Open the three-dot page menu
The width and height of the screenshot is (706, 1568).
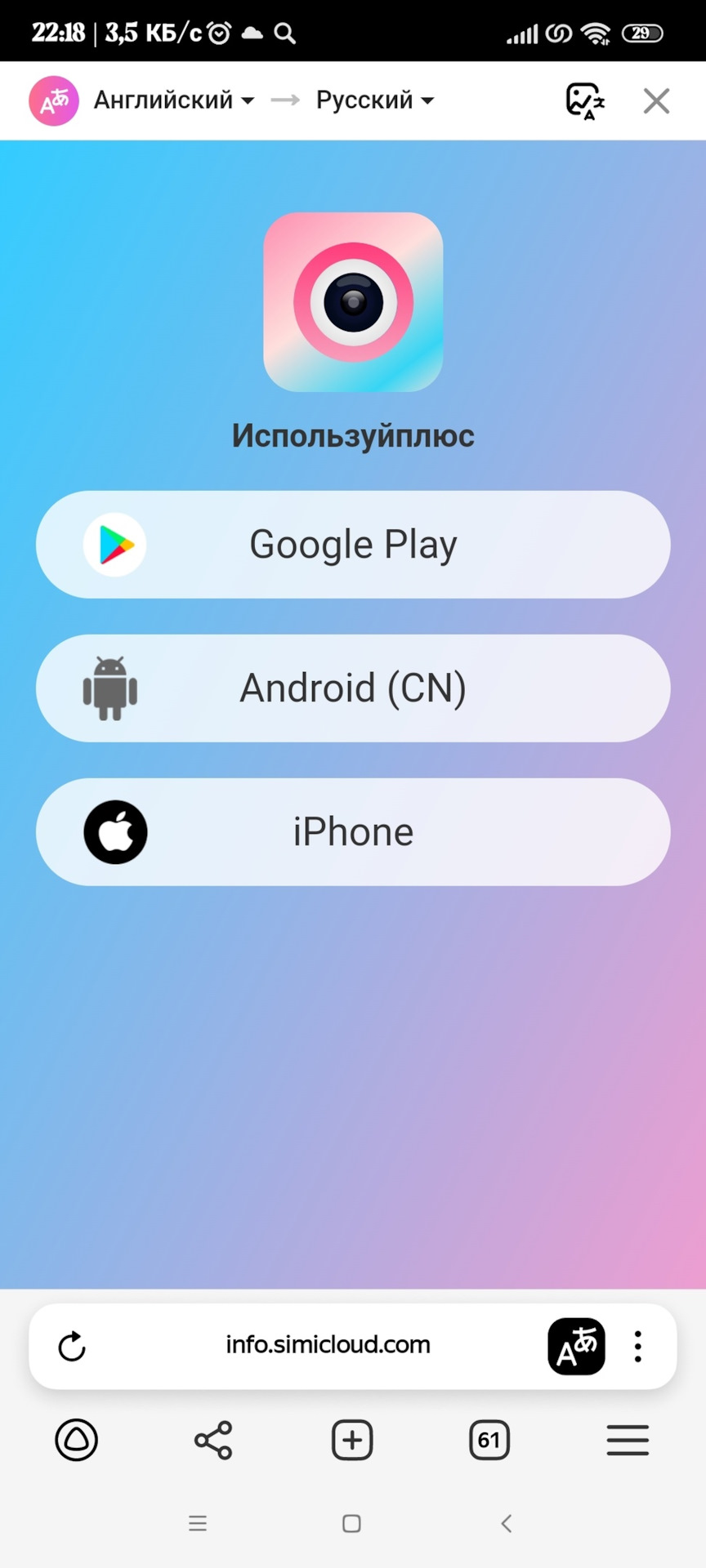638,1347
